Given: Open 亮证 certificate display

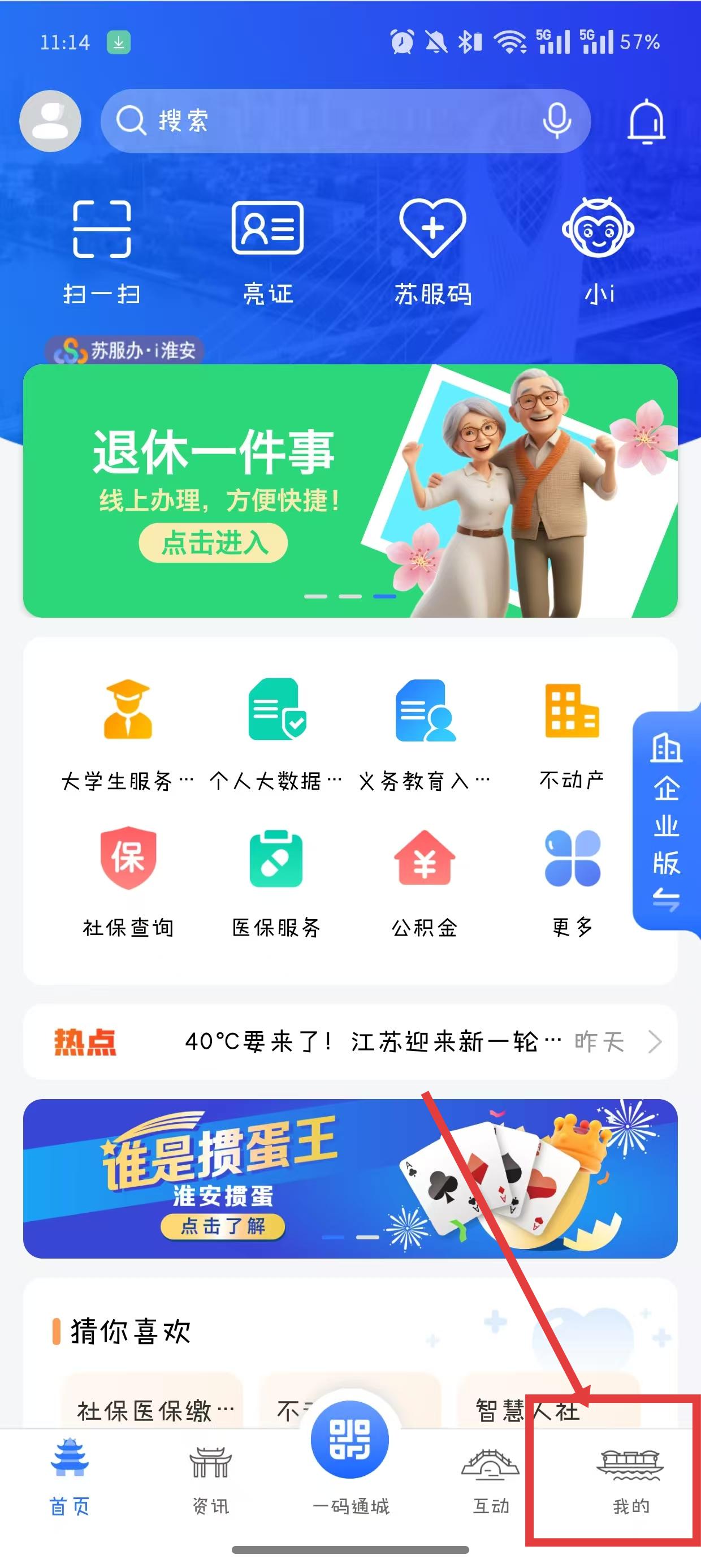Looking at the screenshot, I should point(268,251).
